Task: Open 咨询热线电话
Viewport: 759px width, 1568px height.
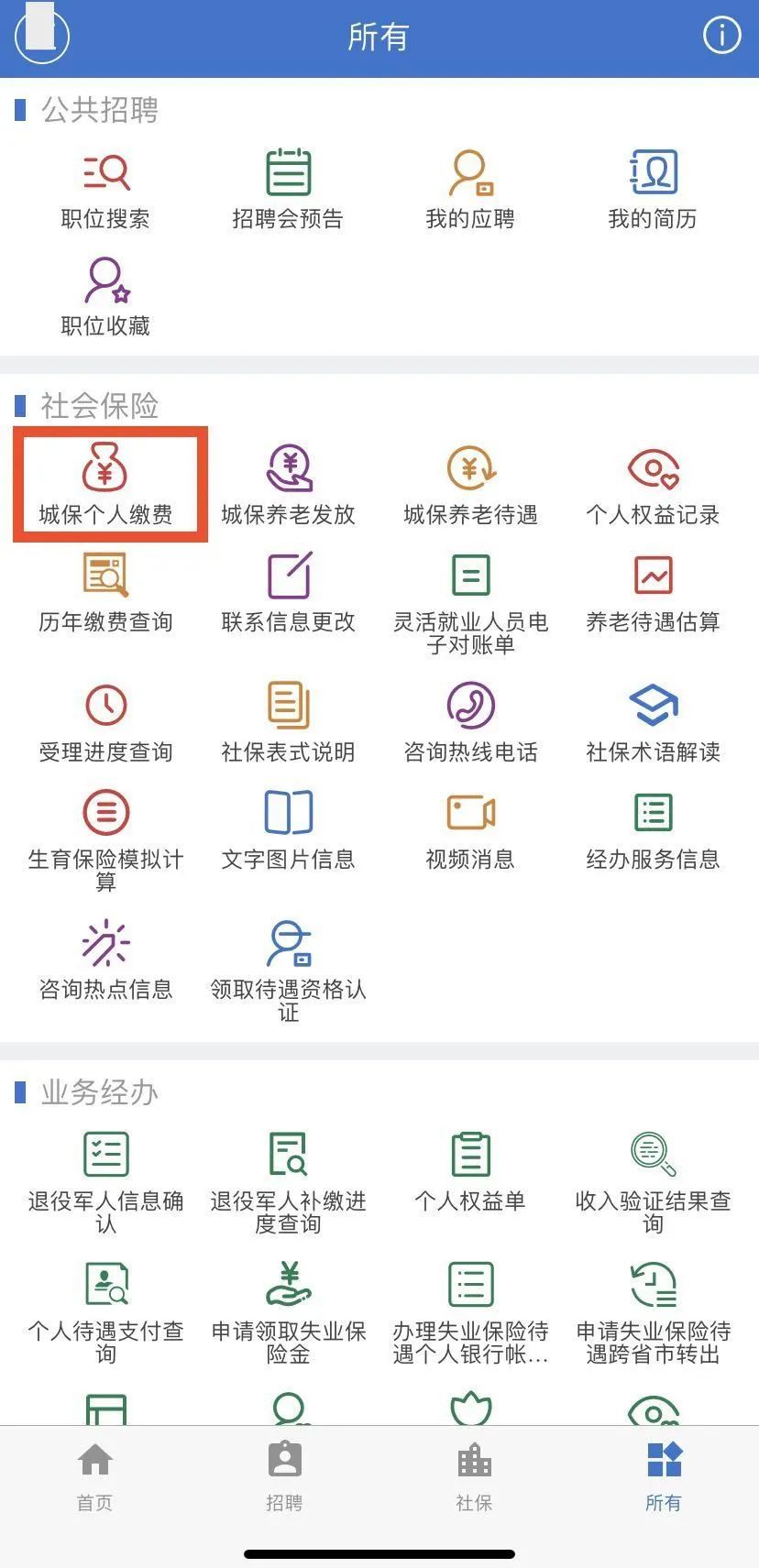Action: (470, 722)
